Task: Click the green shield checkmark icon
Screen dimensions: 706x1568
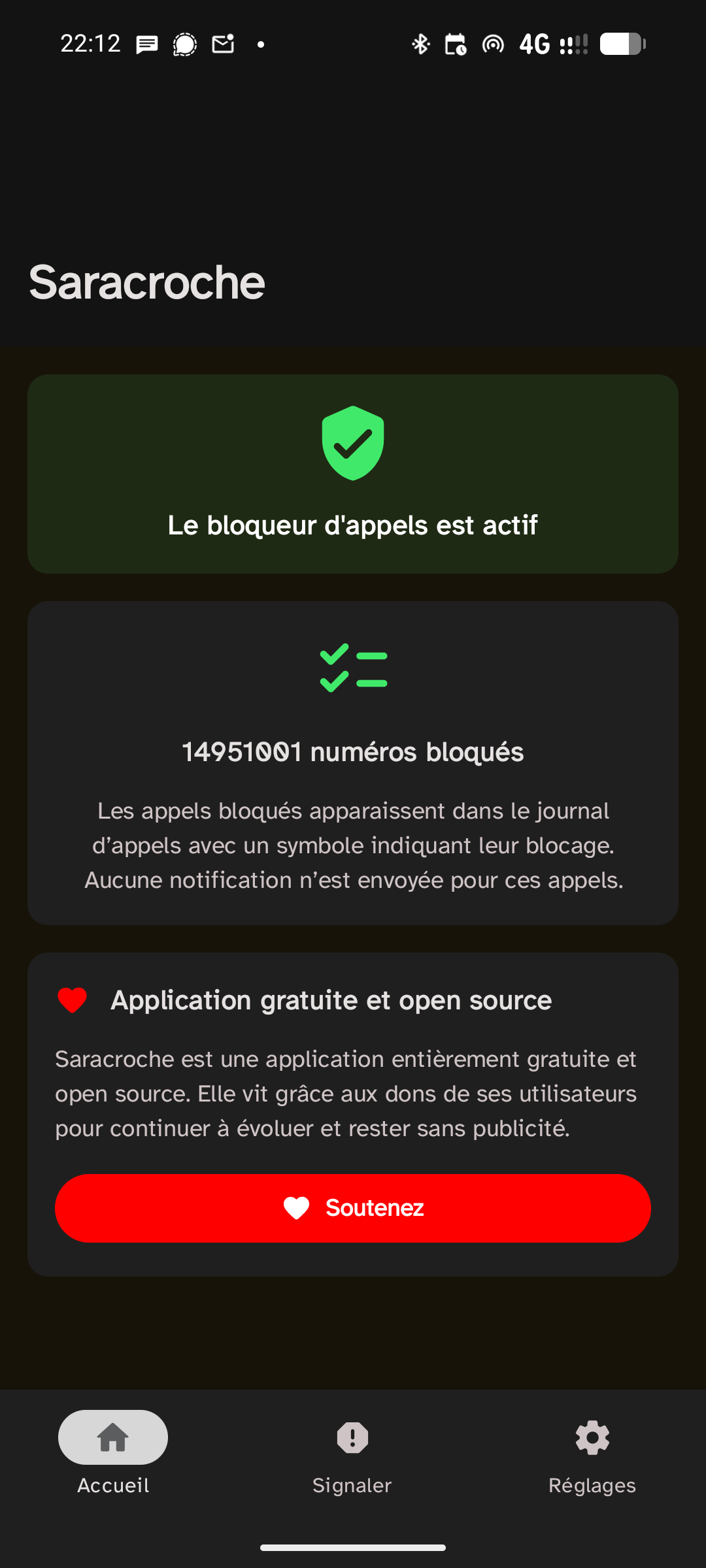Action: pyautogui.click(x=352, y=444)
